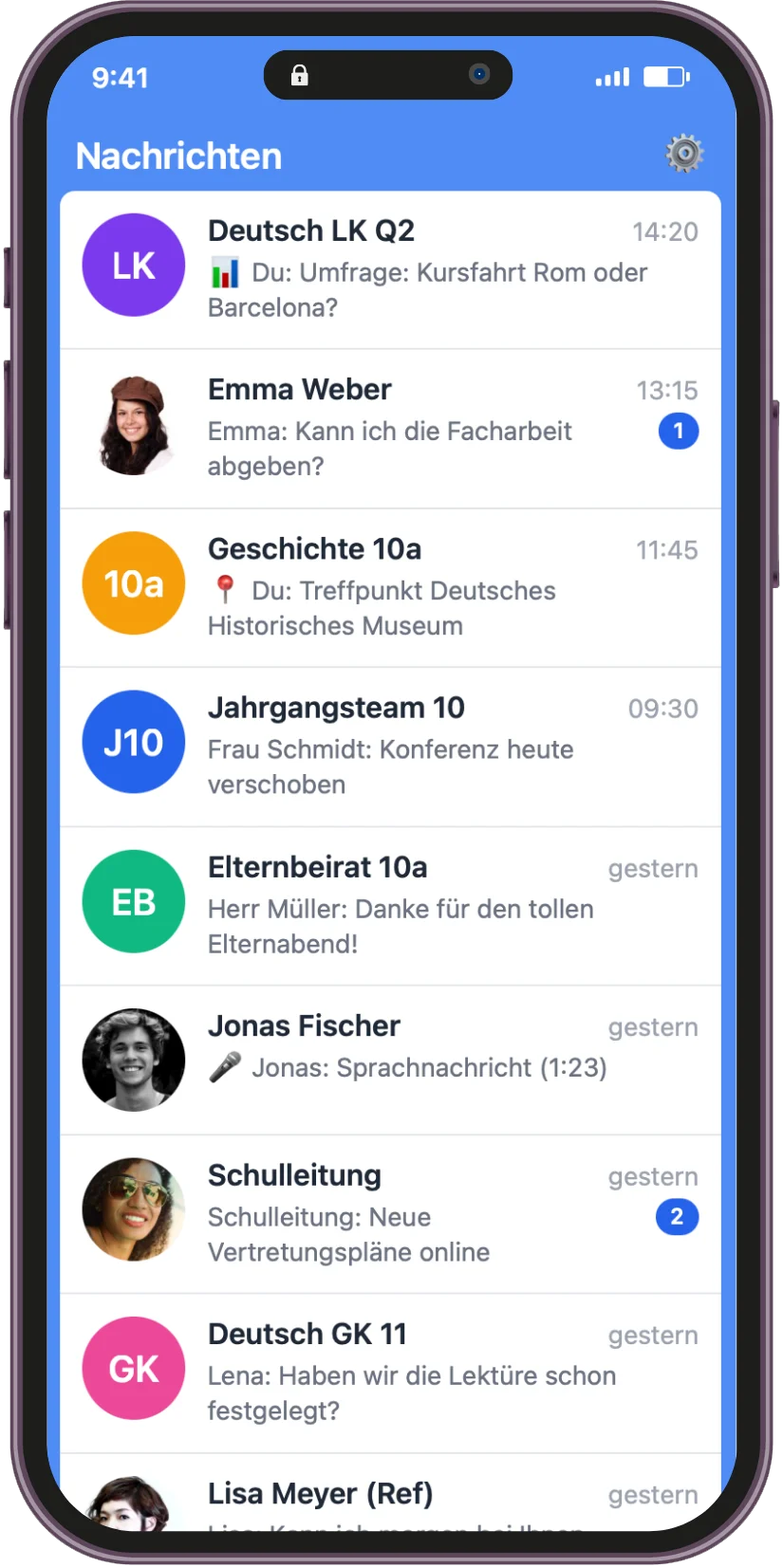Open the settings gear icon
This screenshot has height=1568, width=783.
coord(683,154)
